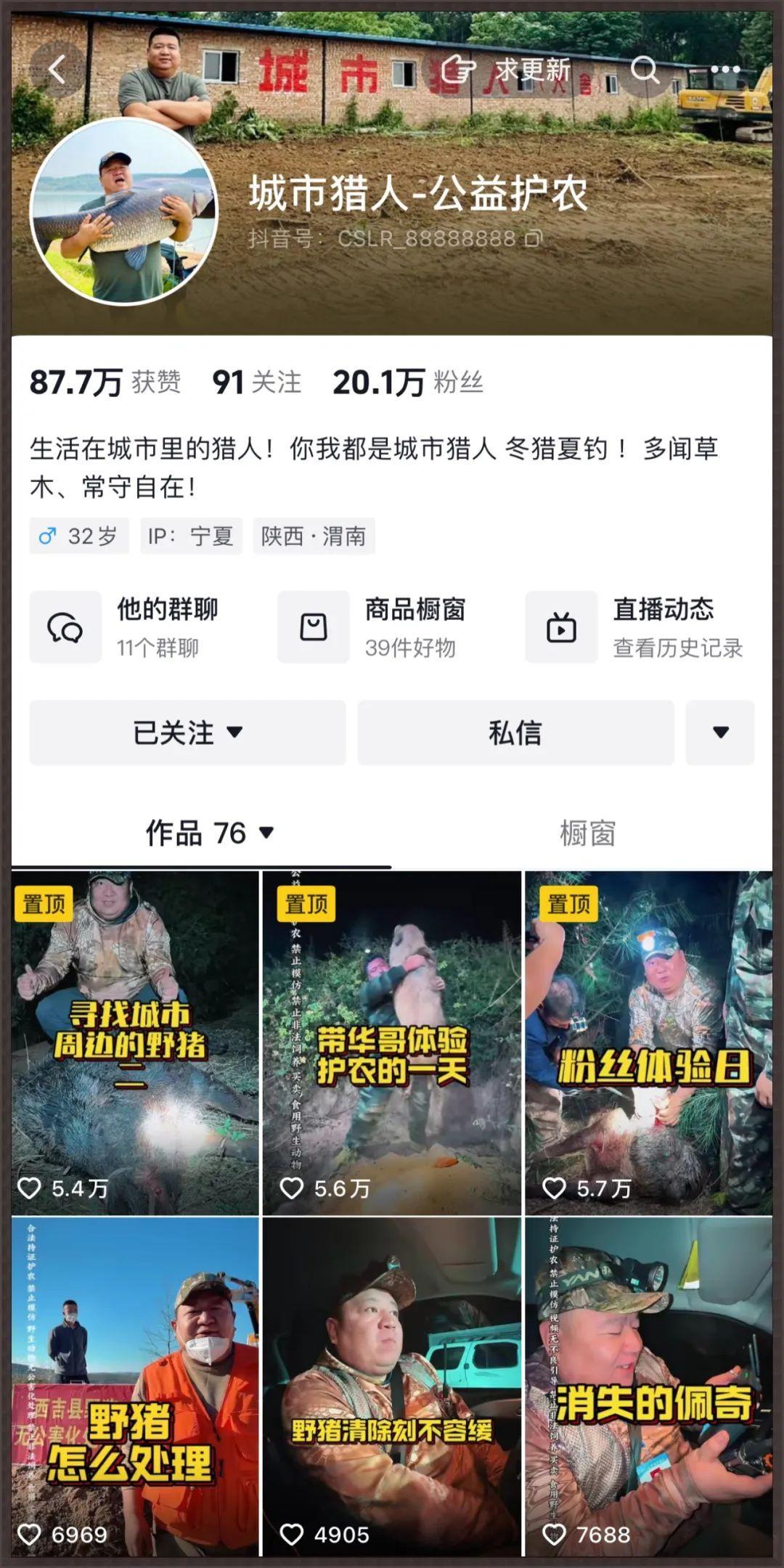This screenshot has height=1568, width=784.
Task: View the profile avatar photo
Action: [x=124, y=211]
